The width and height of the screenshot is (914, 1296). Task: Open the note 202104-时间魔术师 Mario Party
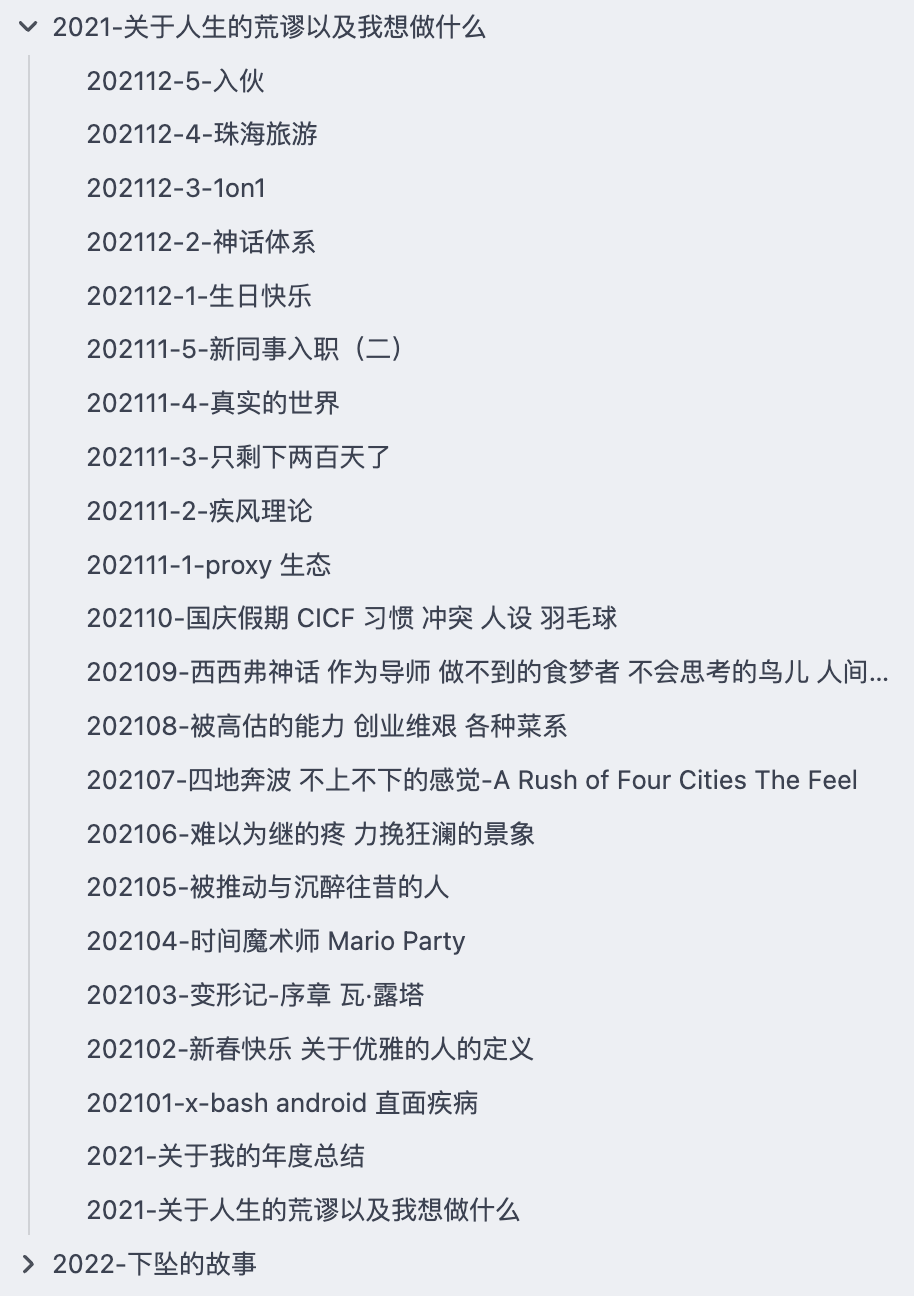point(276,942)
